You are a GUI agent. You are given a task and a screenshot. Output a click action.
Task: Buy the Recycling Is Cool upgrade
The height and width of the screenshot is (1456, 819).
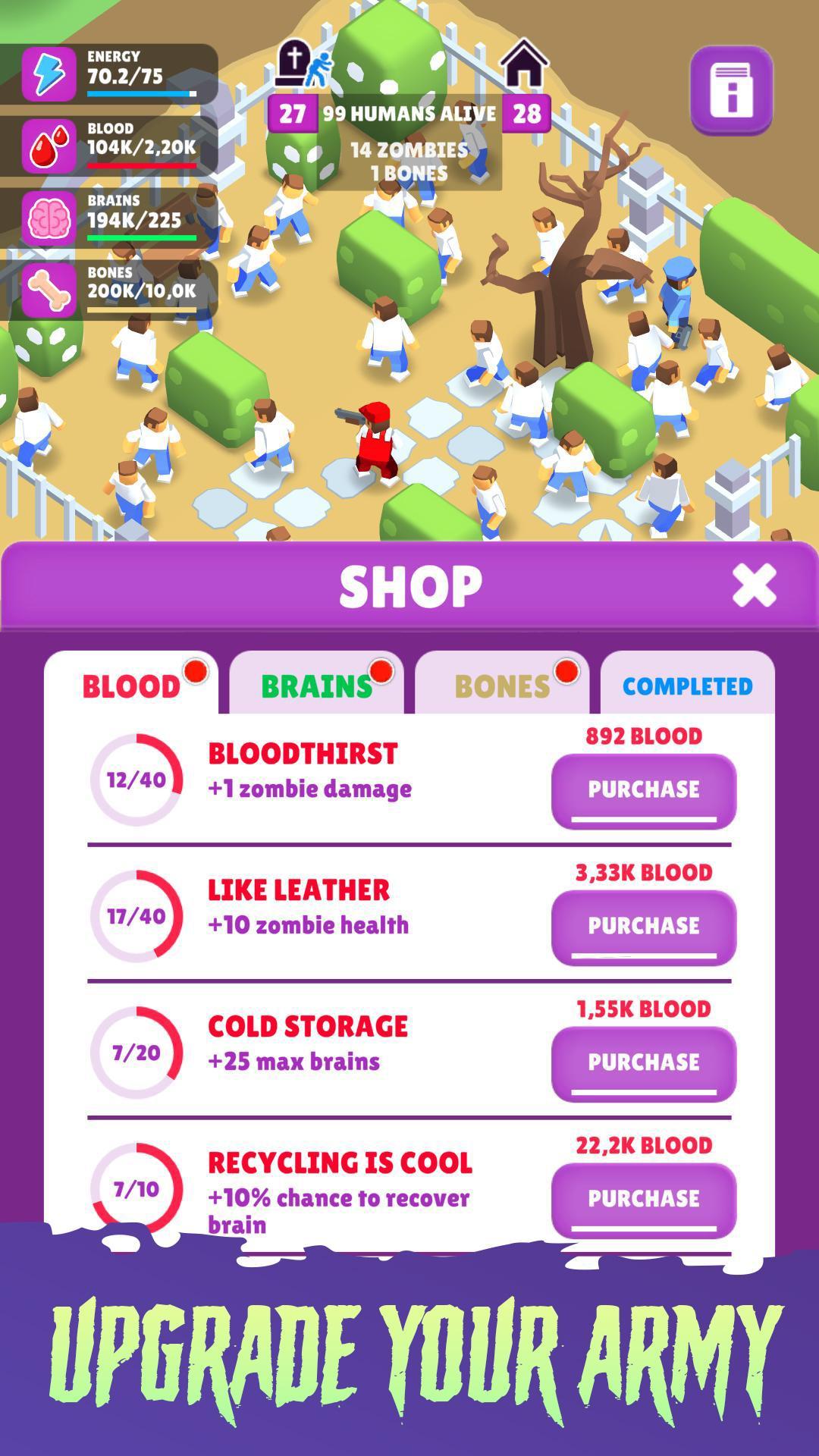tap(643, 1200)
